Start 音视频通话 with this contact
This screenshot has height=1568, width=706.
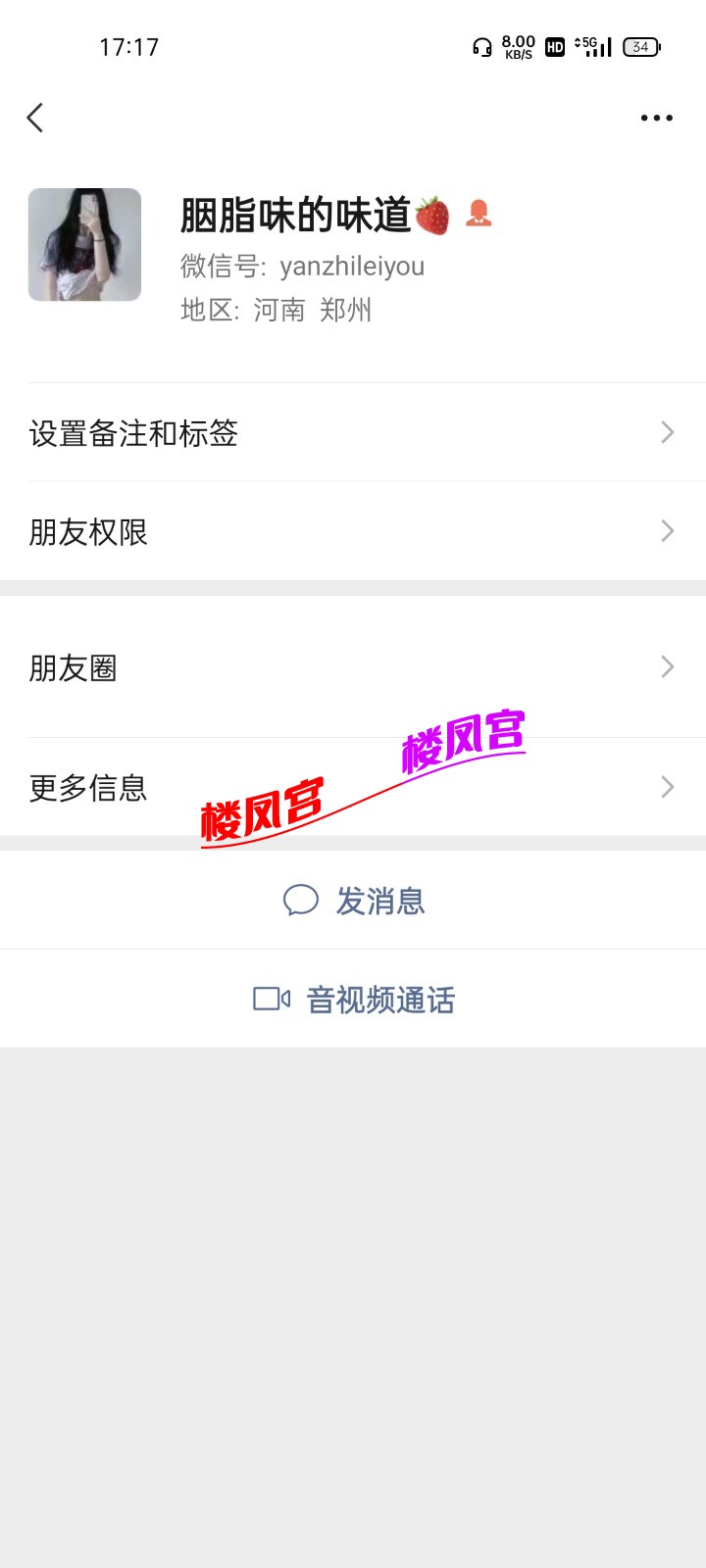coord(355,1000)
